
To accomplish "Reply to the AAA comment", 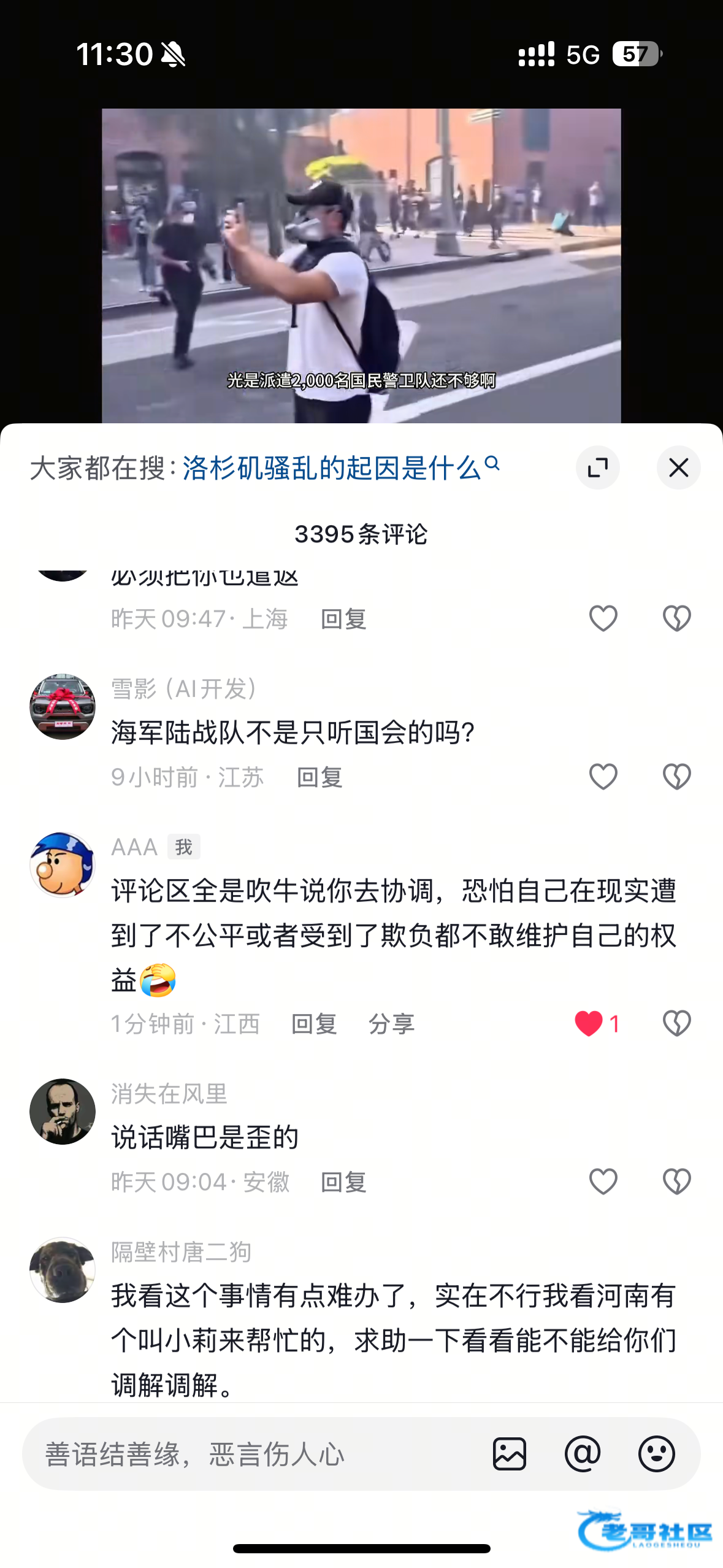I will tap(314, 1024).
